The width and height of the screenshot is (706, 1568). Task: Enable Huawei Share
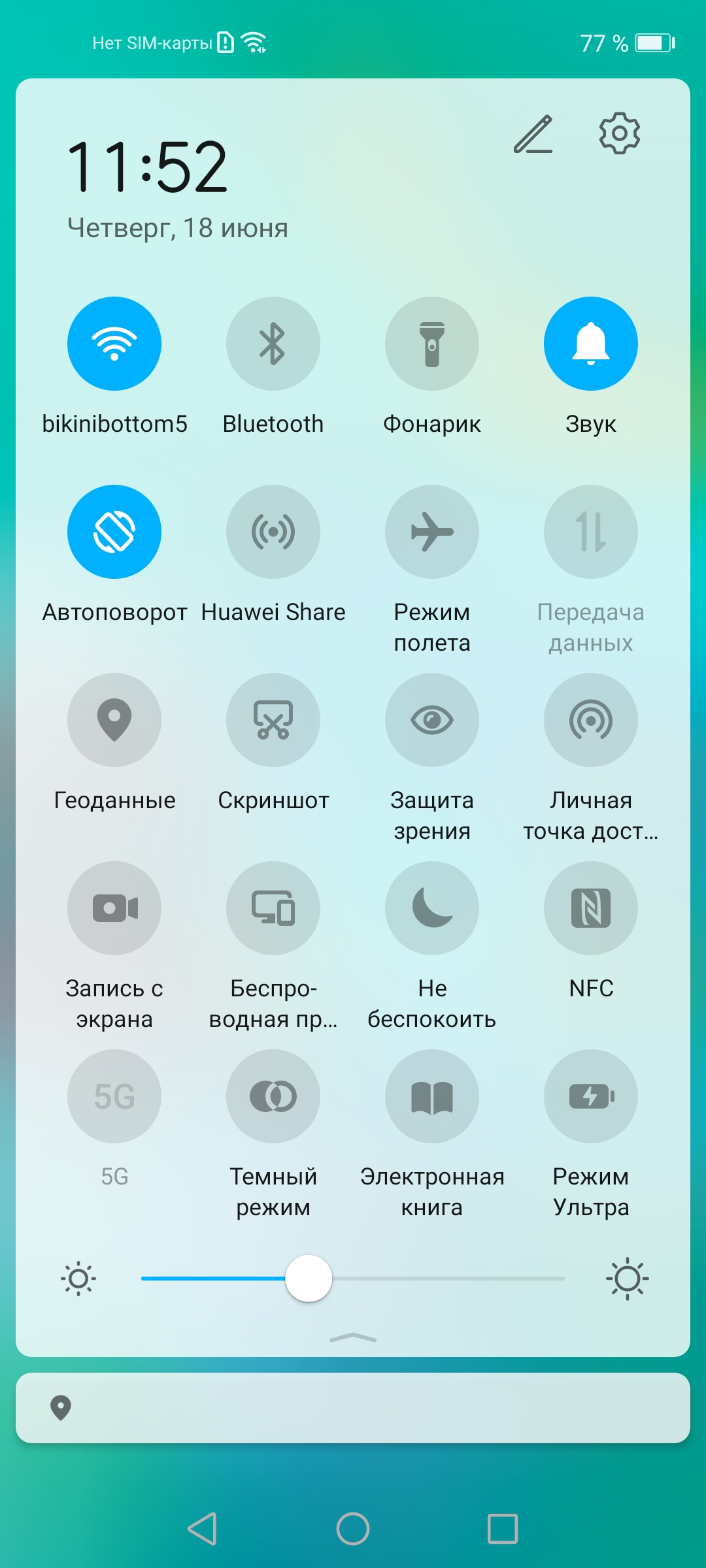(273, 532)
